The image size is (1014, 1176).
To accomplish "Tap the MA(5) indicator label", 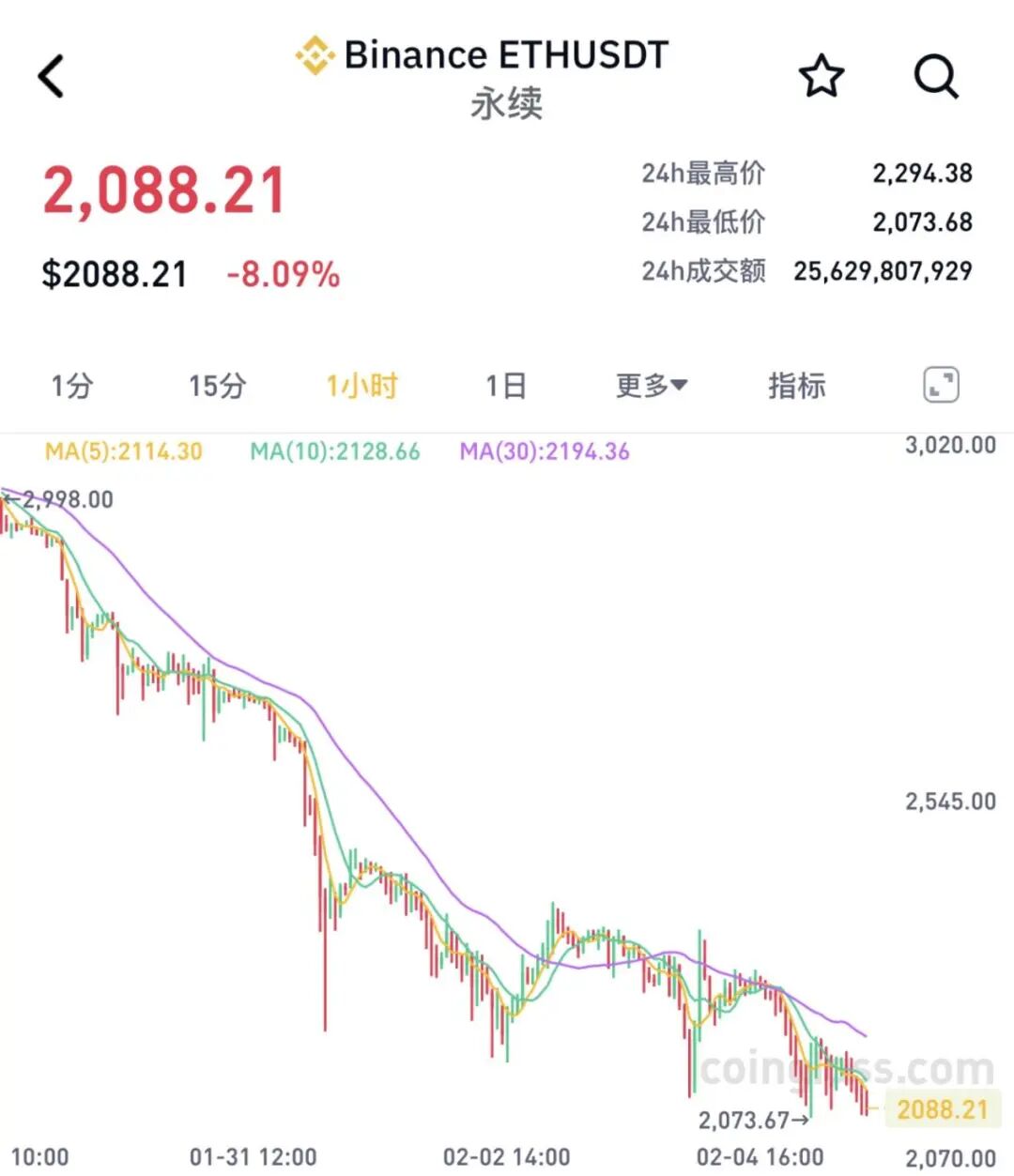I will [x=123, y=451].
